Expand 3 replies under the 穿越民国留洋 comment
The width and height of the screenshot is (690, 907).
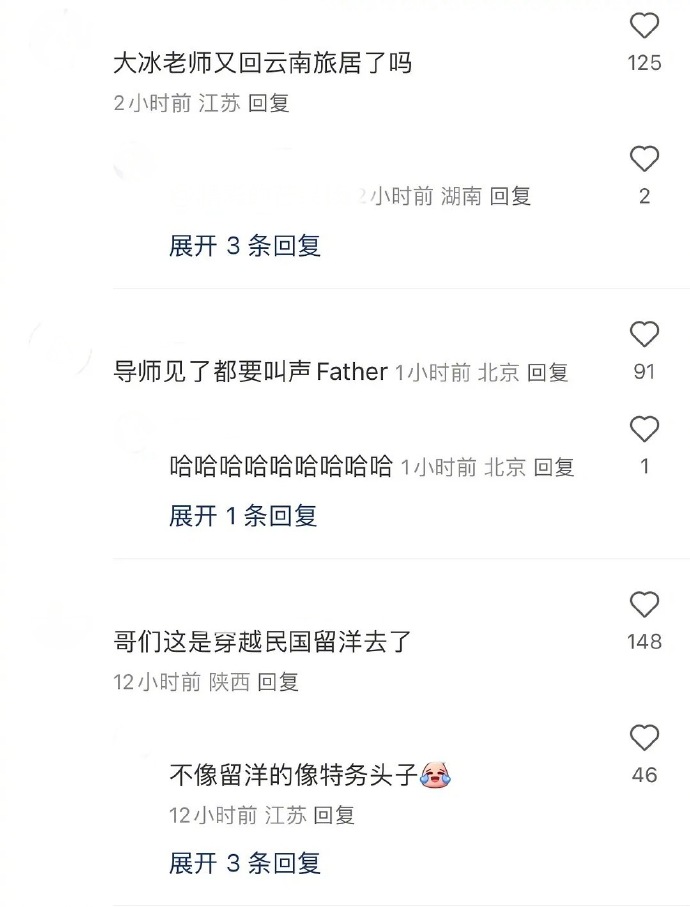pos(245,863)
